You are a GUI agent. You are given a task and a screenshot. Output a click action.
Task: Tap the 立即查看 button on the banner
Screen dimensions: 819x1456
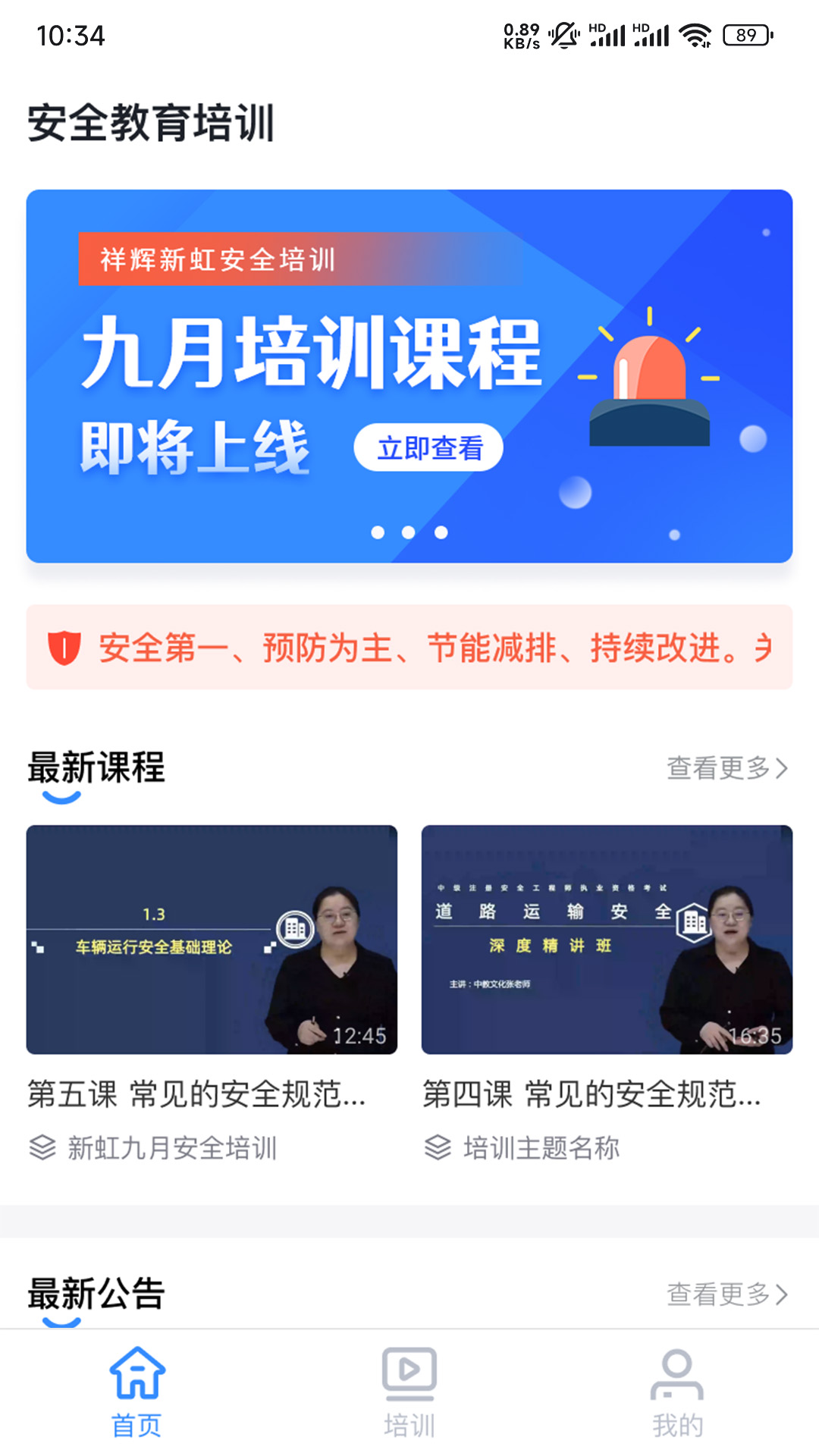(x=430, y=448)
